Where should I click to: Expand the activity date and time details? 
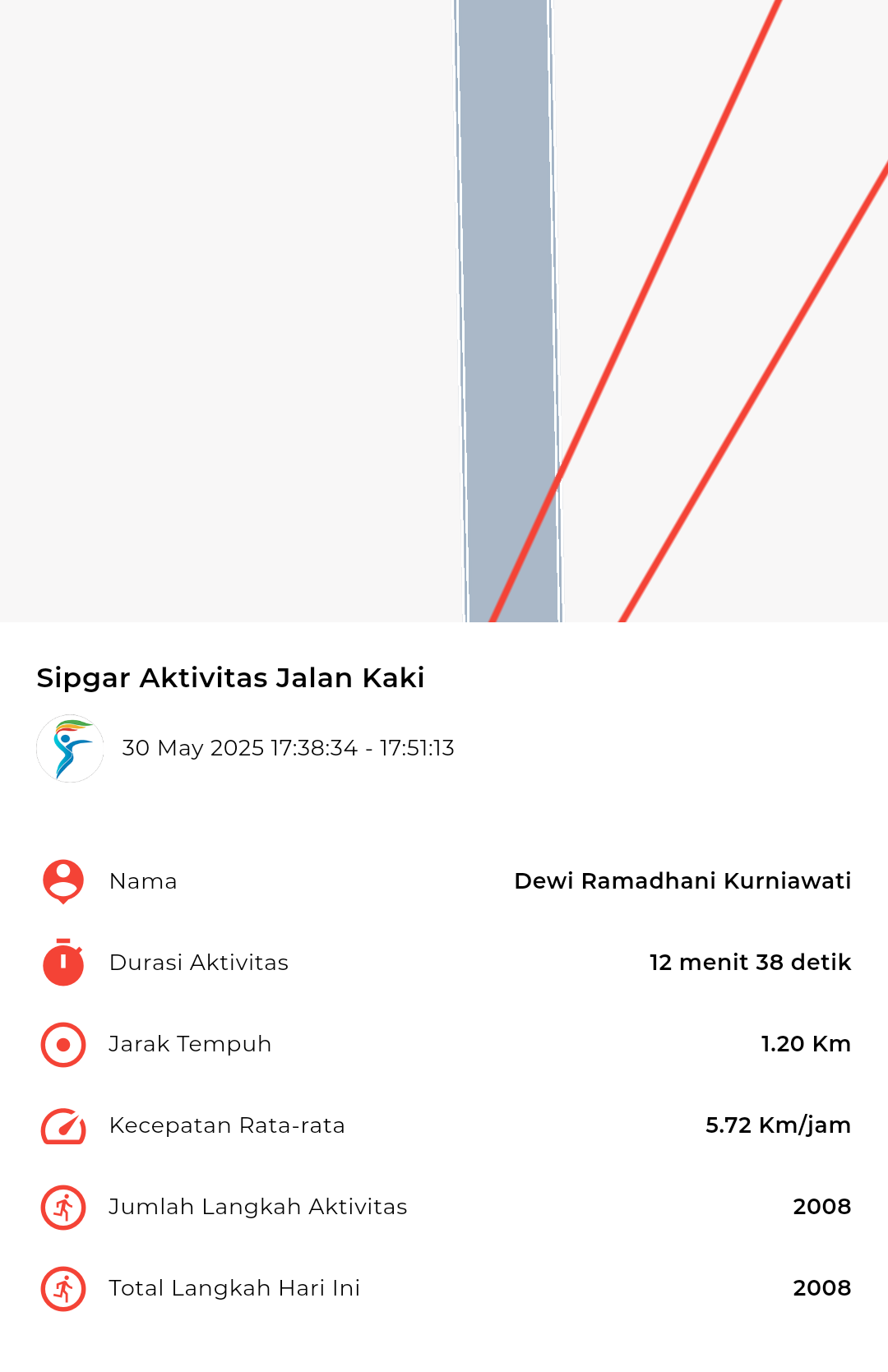tap(288, 748)
